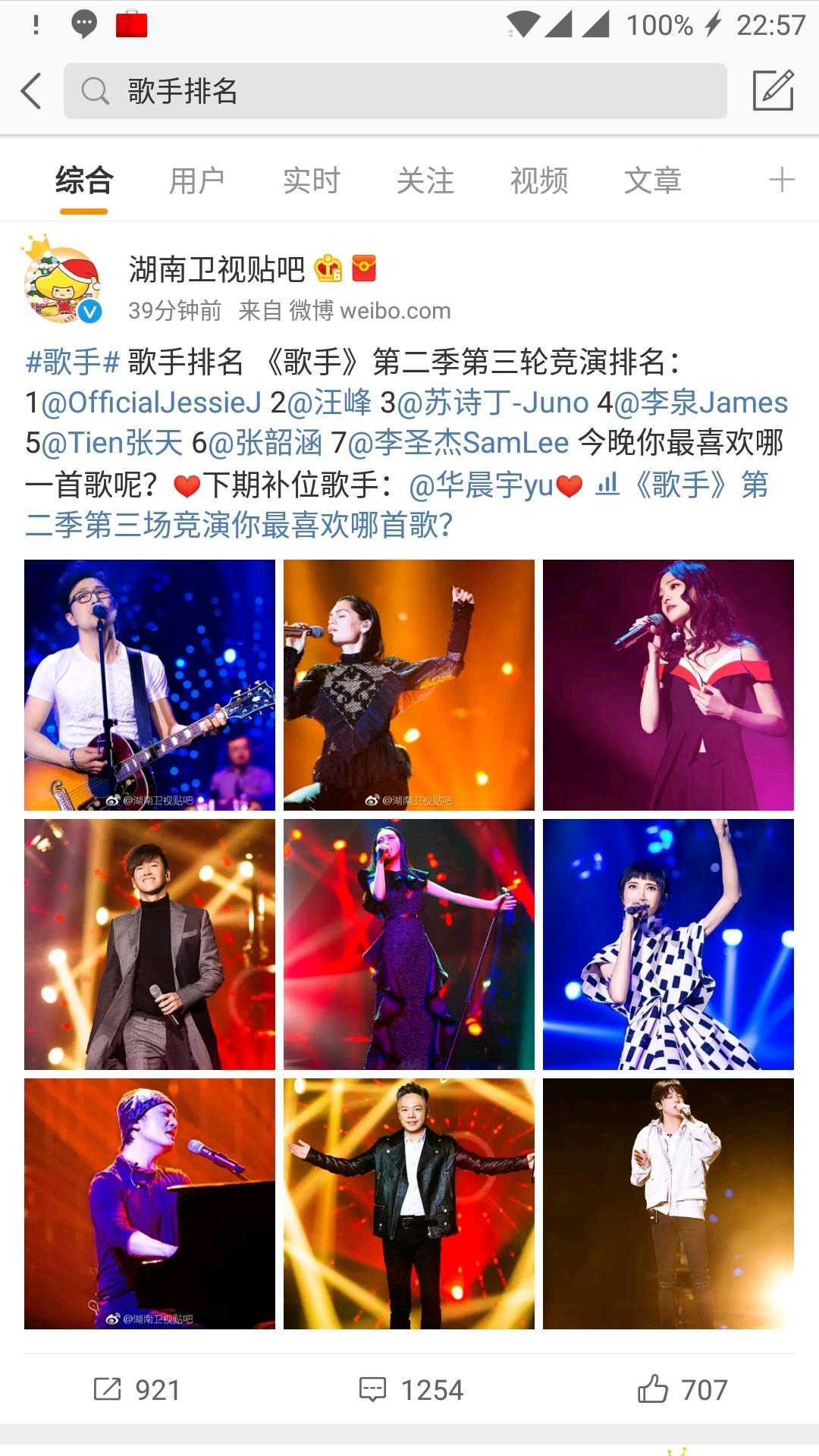Image resolution: width=819 pixels, height=1456 pixels.
Task: Open the 《歌手》 poll link
Action: pyautogui.click(x=682, y=485)
